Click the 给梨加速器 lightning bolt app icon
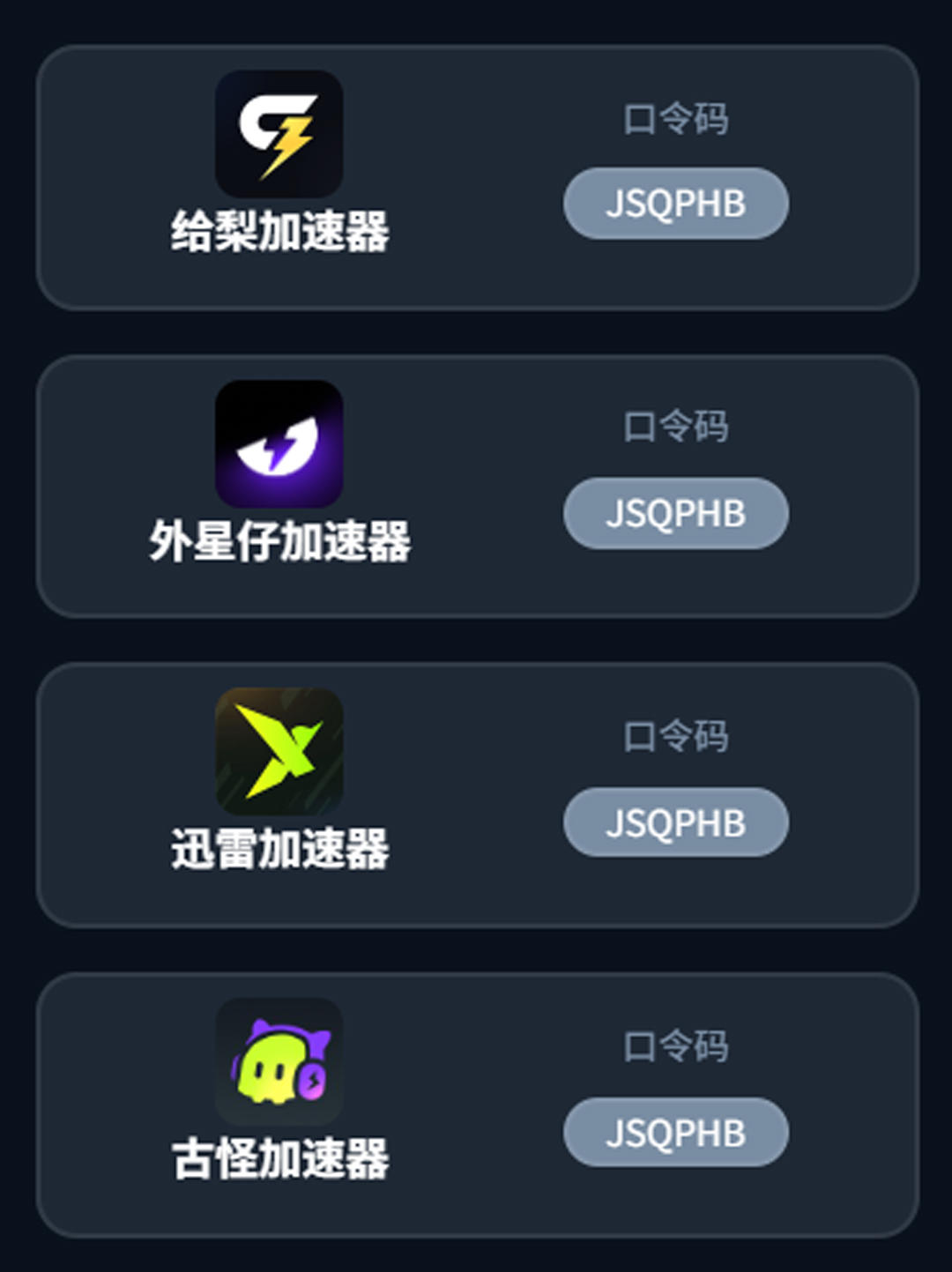Viewport: 952px width, 1272px height. 278,134
